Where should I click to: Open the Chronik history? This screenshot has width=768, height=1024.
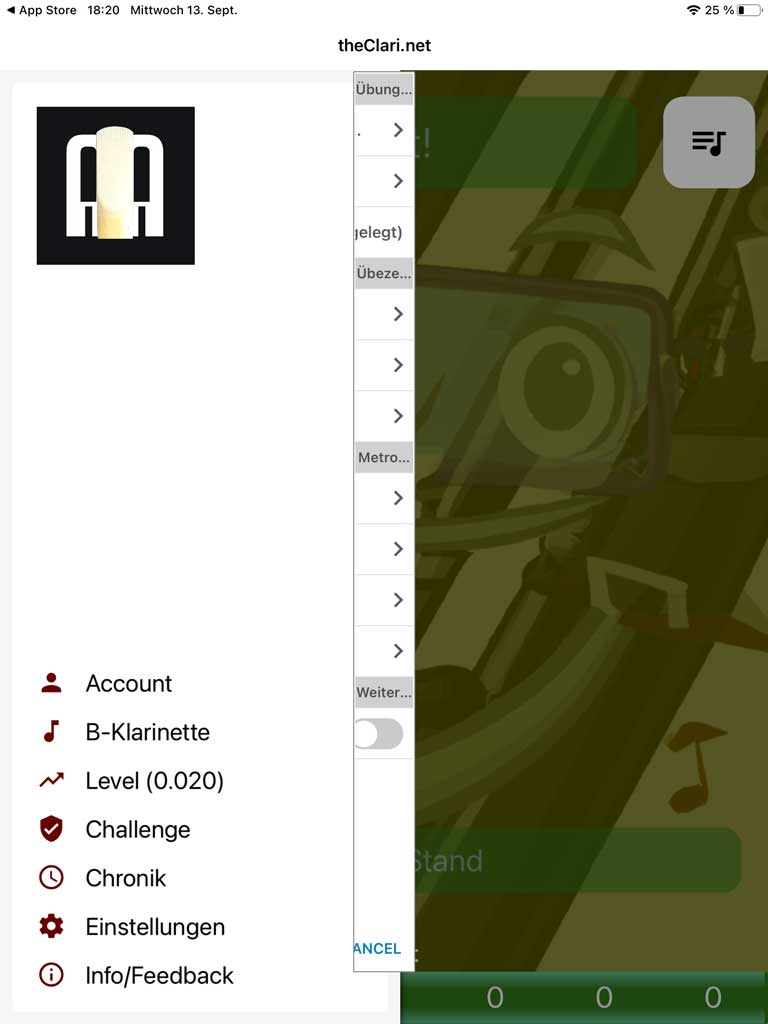click(125, 878)
